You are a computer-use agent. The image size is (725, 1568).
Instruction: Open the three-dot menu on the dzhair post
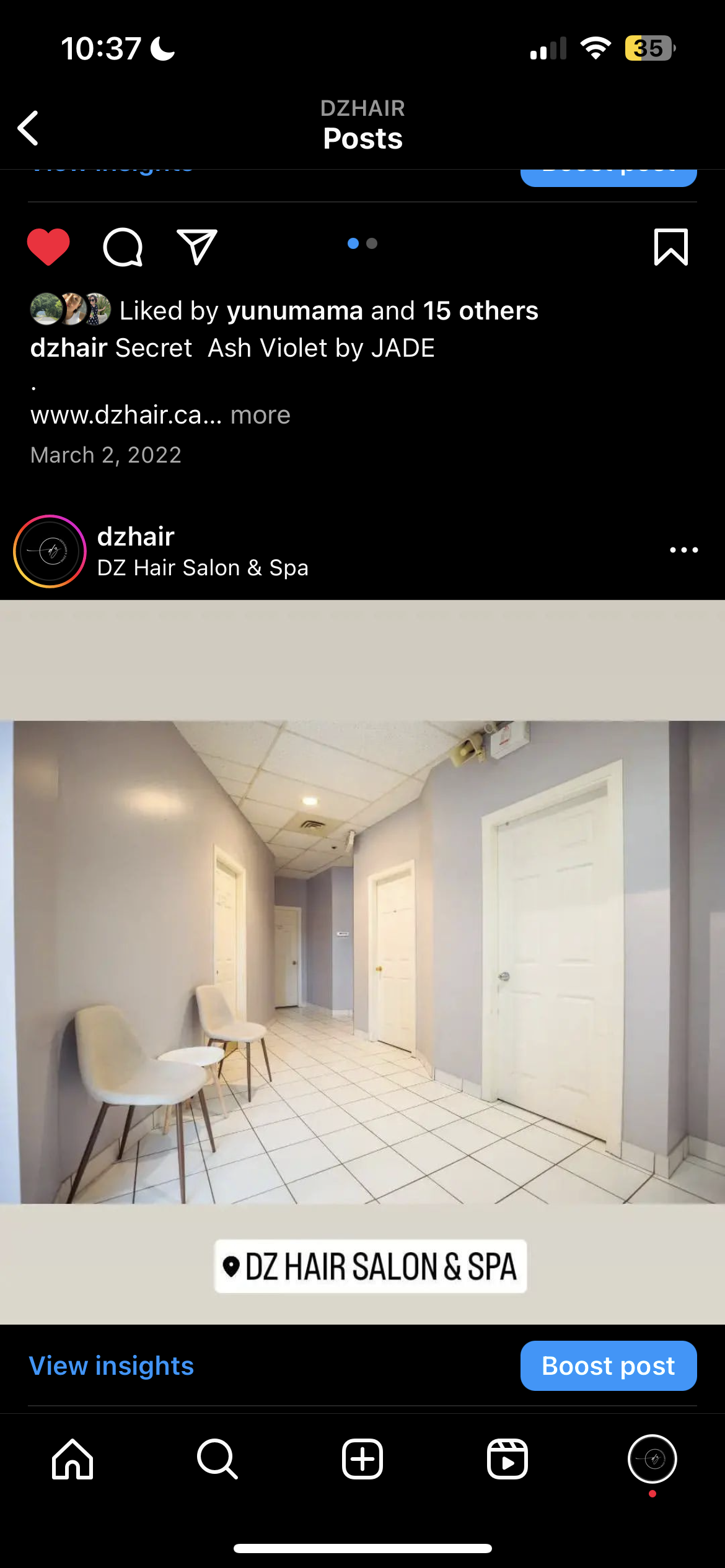pos(683,550)
